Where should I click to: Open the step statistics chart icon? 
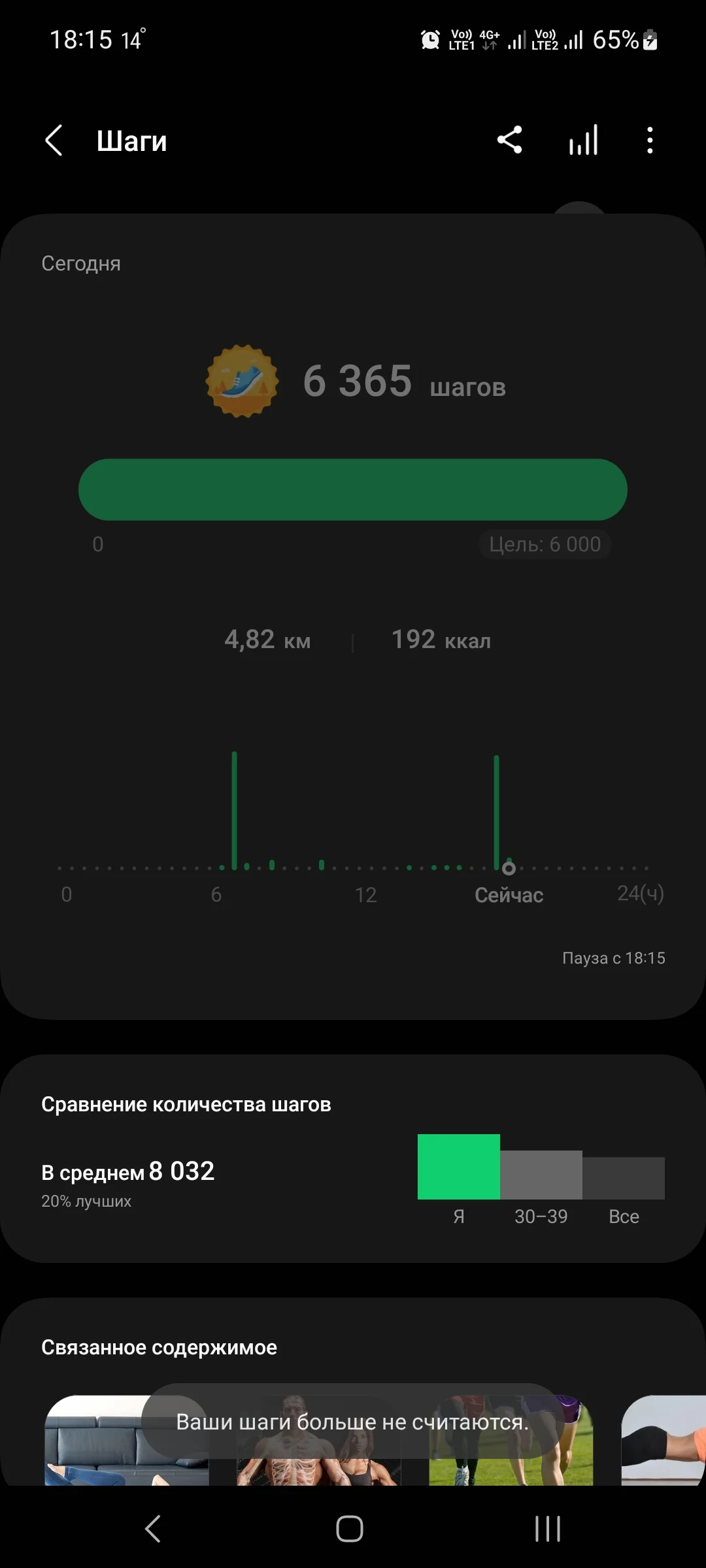(x=583, y=140)
